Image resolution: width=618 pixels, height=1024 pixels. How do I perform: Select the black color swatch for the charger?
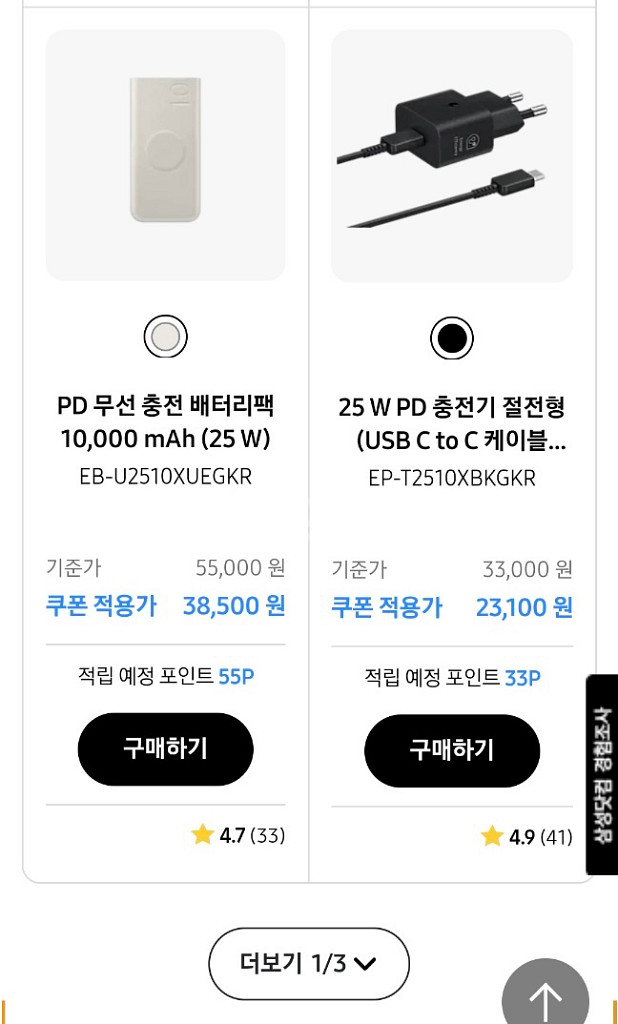coord(452,338)
